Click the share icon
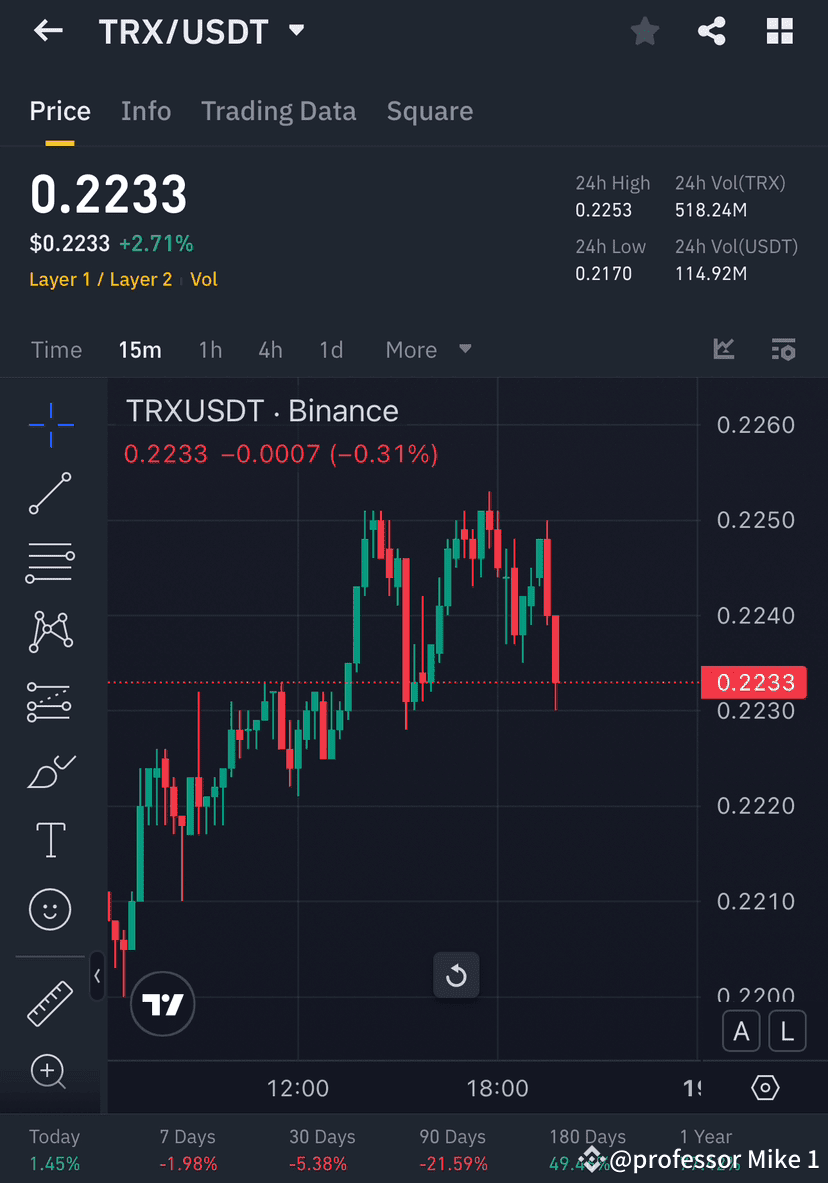The image size is (828, 1183). [712, 31]
